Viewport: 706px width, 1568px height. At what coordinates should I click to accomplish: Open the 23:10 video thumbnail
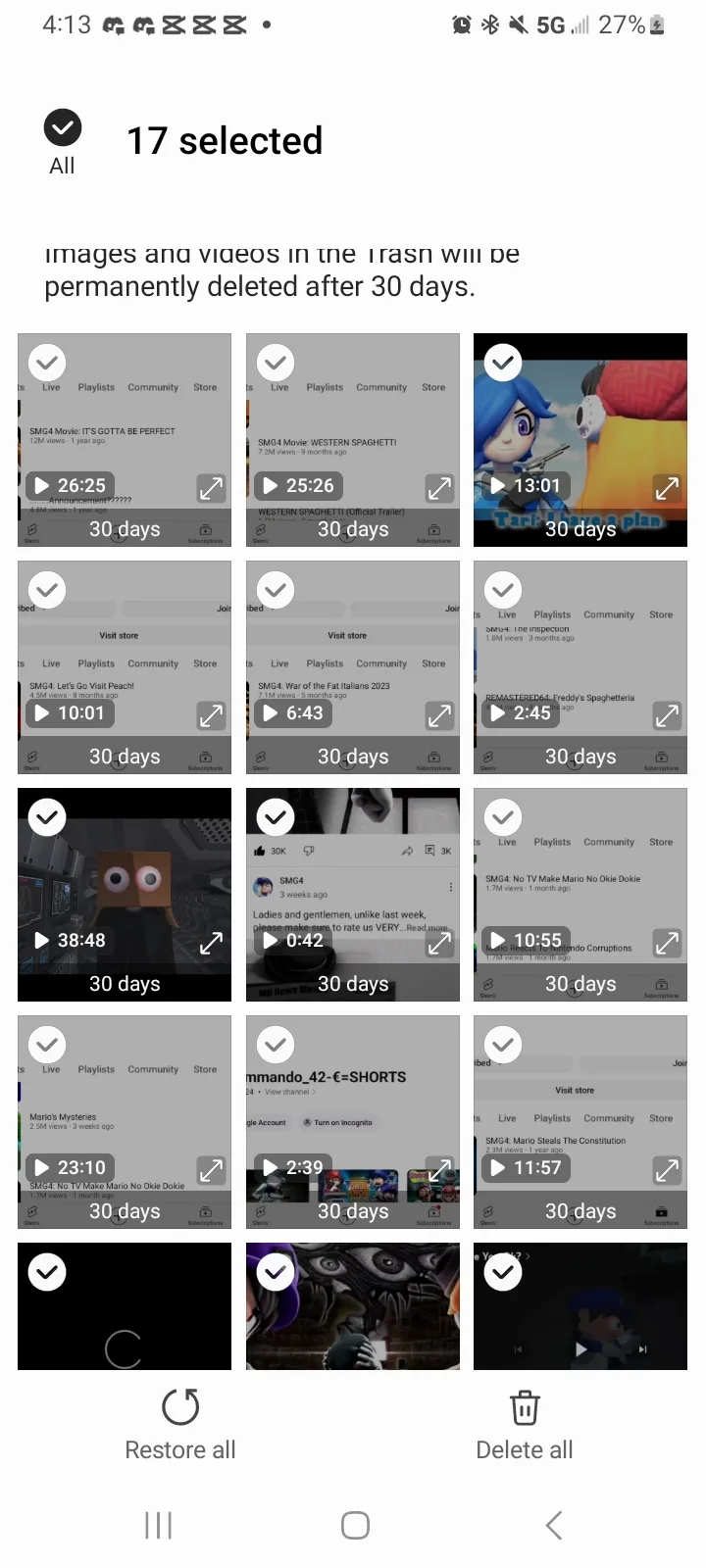125,1107
